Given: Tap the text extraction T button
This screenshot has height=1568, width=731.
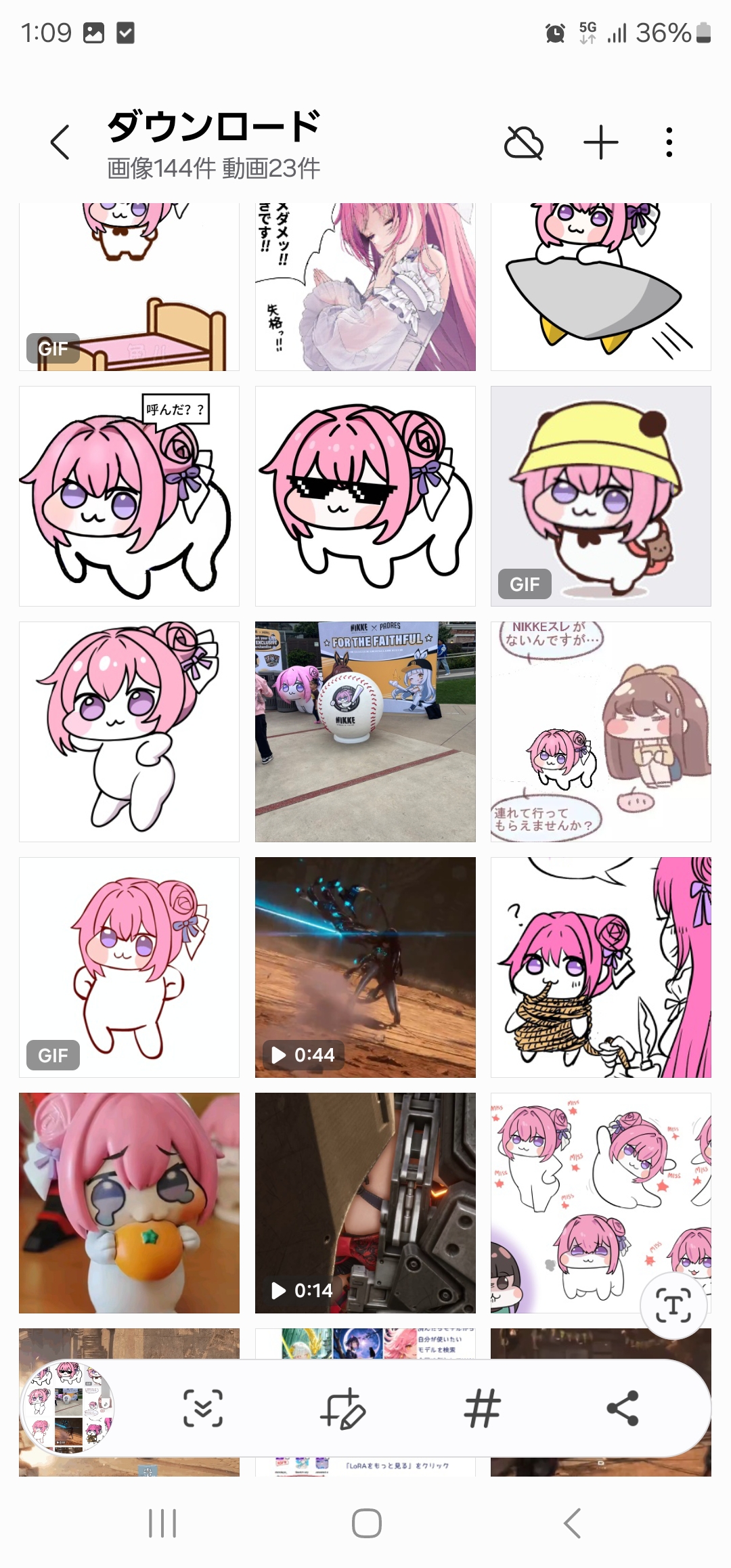Looking at the screenshot, I should [673, 1305].
